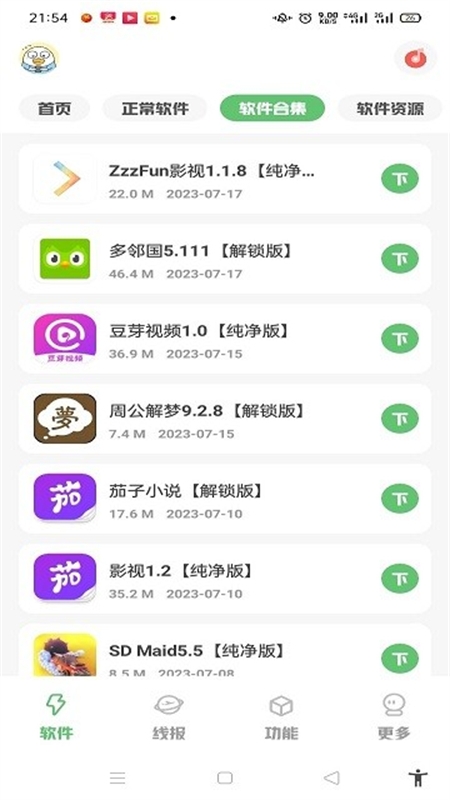The height and width of the screenshot is (800, 450).
Task: Open the 功能 tab
Action: pyautogui.click(x=281, y=718)
